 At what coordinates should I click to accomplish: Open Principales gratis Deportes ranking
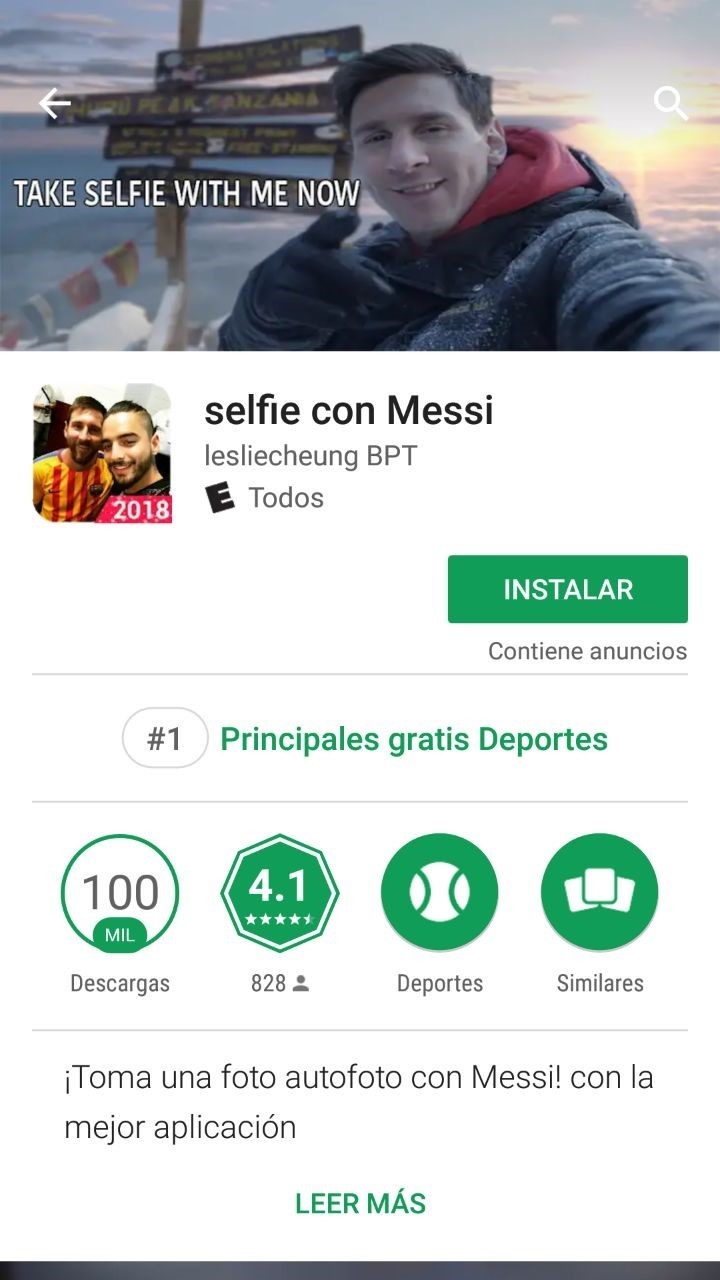pos(413,739)
